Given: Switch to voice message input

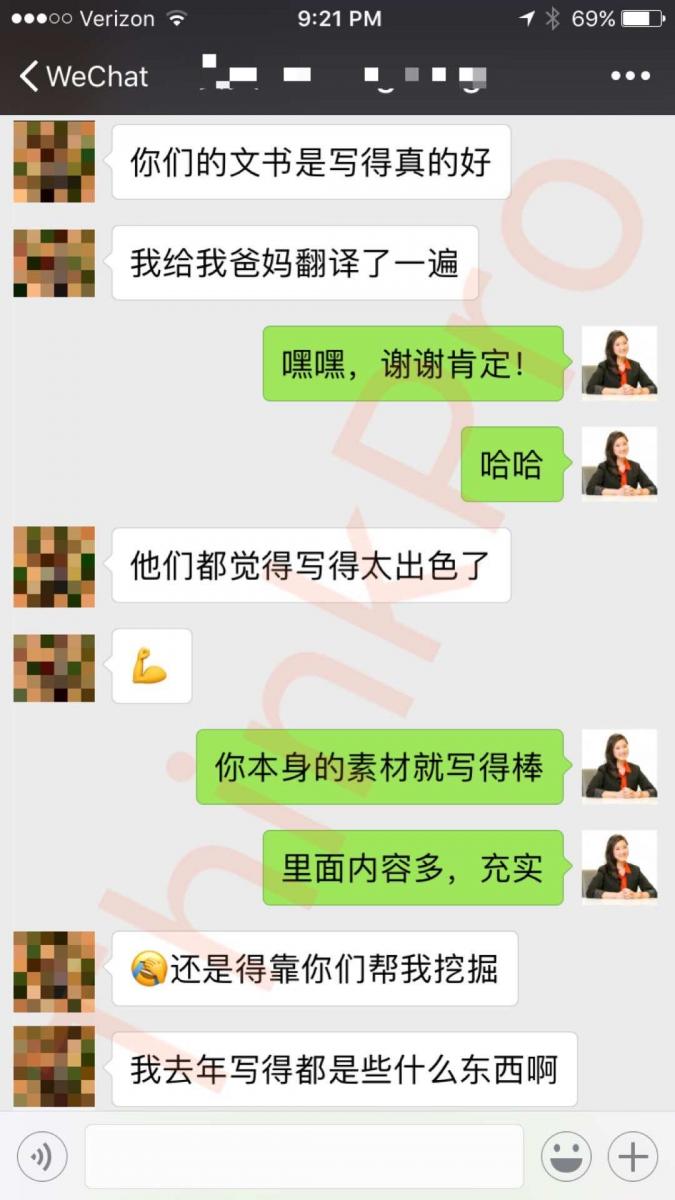Looking at the screenshot, I should [42, 1157].
